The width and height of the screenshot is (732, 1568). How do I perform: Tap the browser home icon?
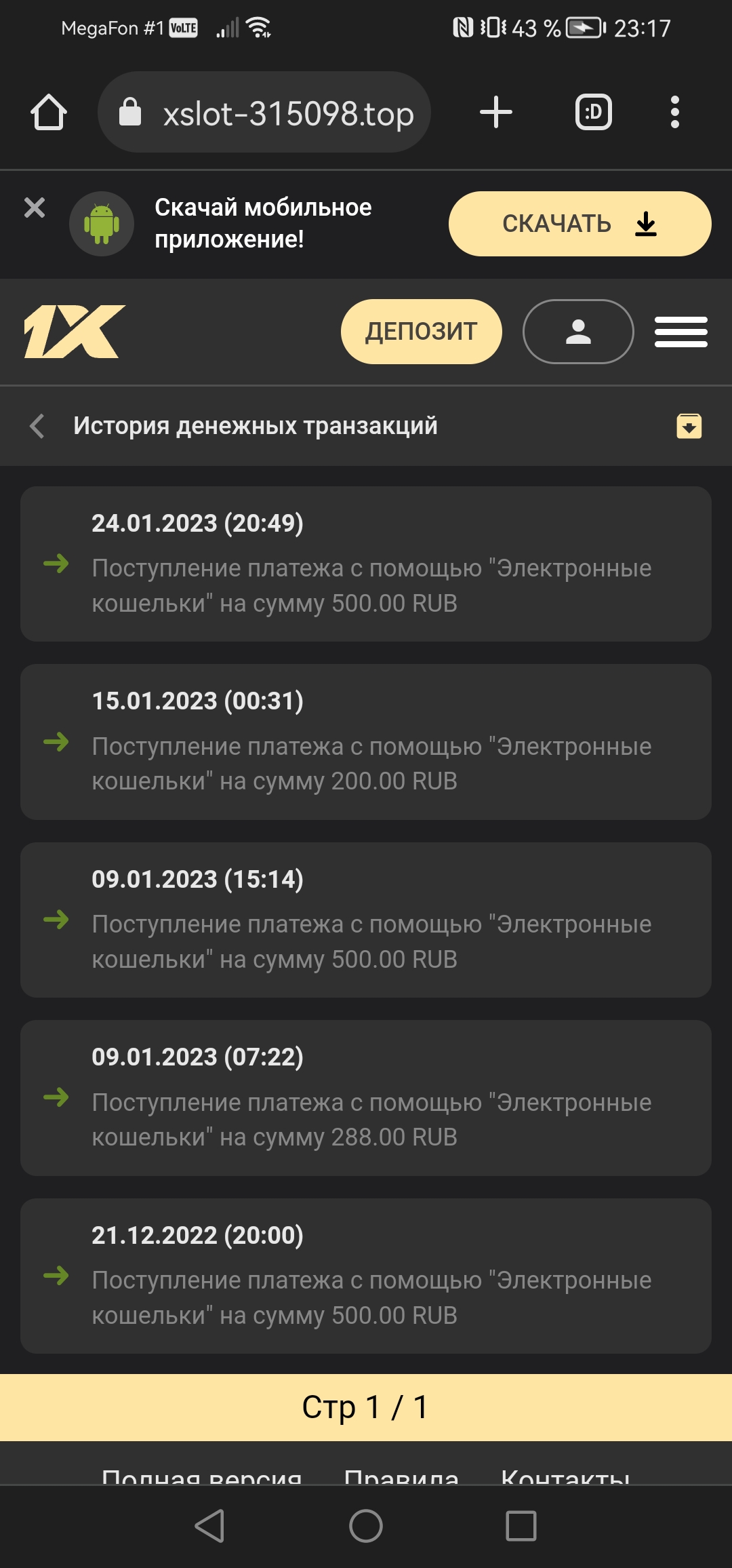pyautogui.click(x=49, y=113)
